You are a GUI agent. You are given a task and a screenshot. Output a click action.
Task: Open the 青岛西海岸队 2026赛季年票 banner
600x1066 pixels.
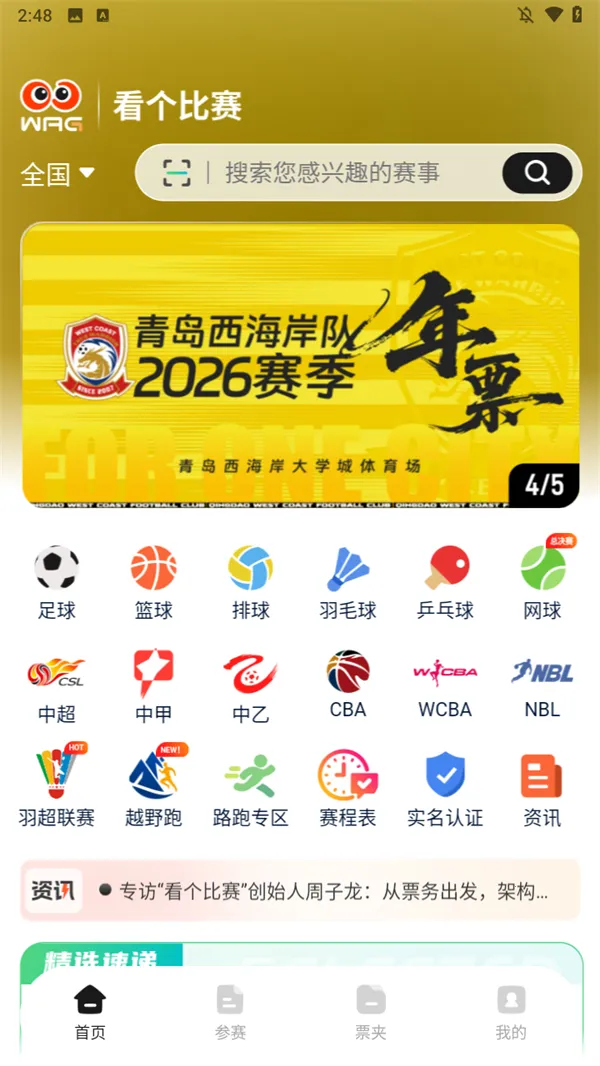300,365
